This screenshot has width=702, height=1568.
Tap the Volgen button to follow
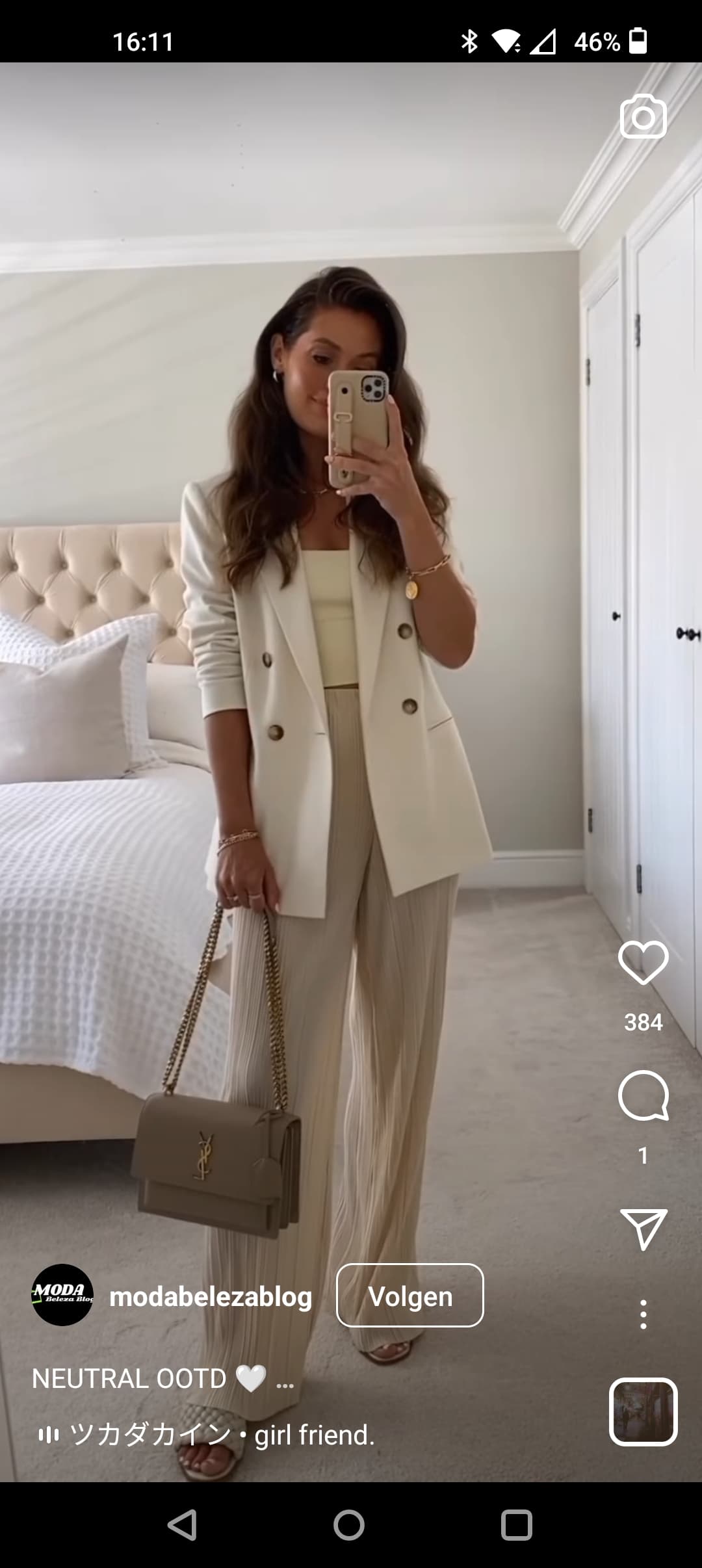pos(409,1297)
